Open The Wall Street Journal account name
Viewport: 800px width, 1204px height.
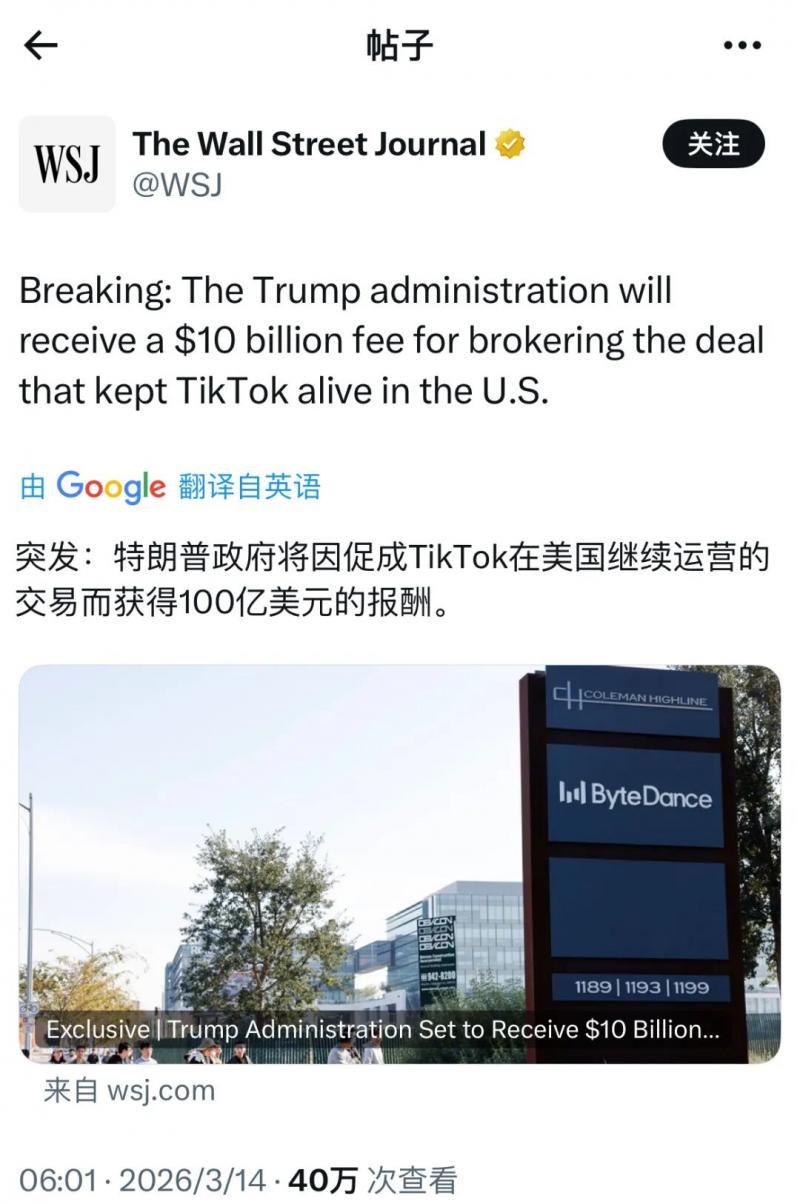click(309, 144)
